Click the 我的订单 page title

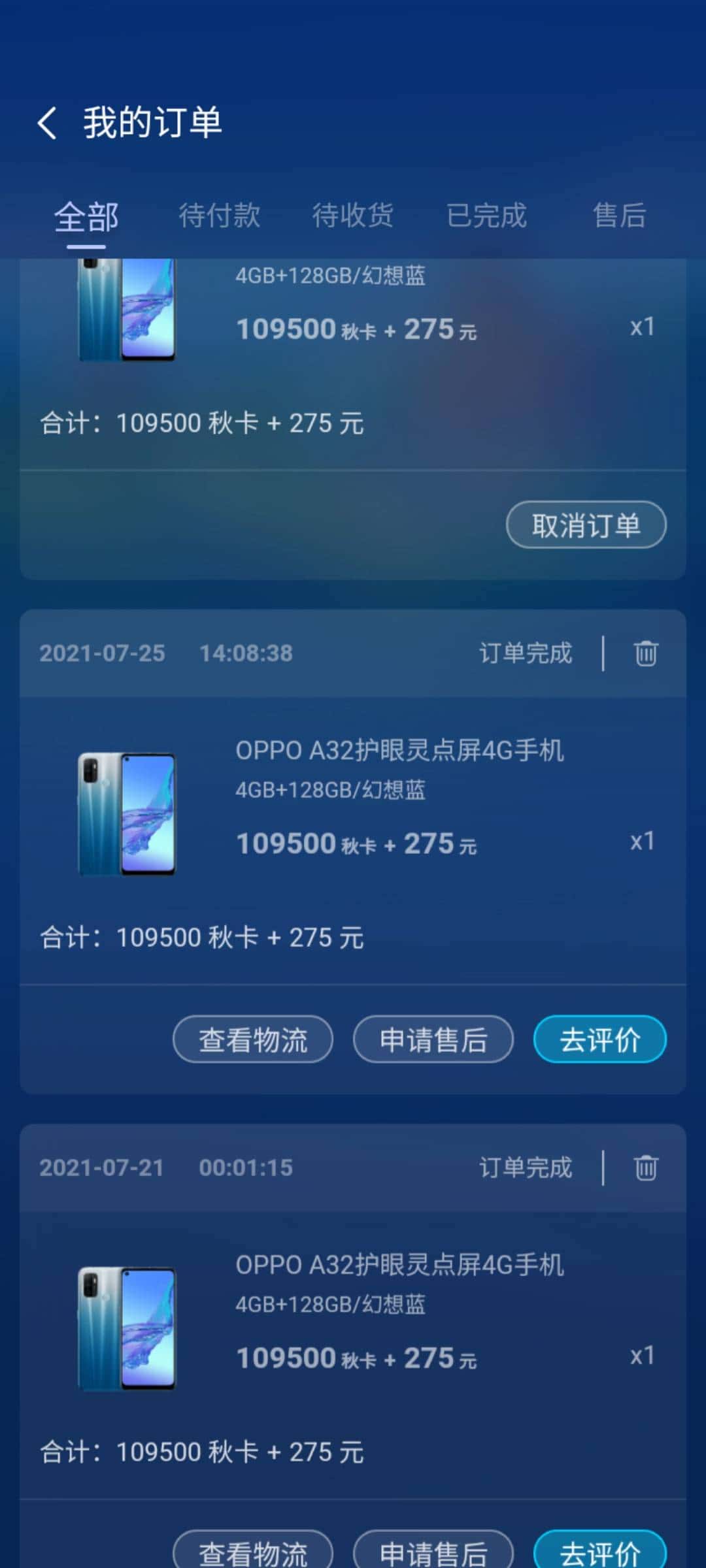(x=154, y=123)
